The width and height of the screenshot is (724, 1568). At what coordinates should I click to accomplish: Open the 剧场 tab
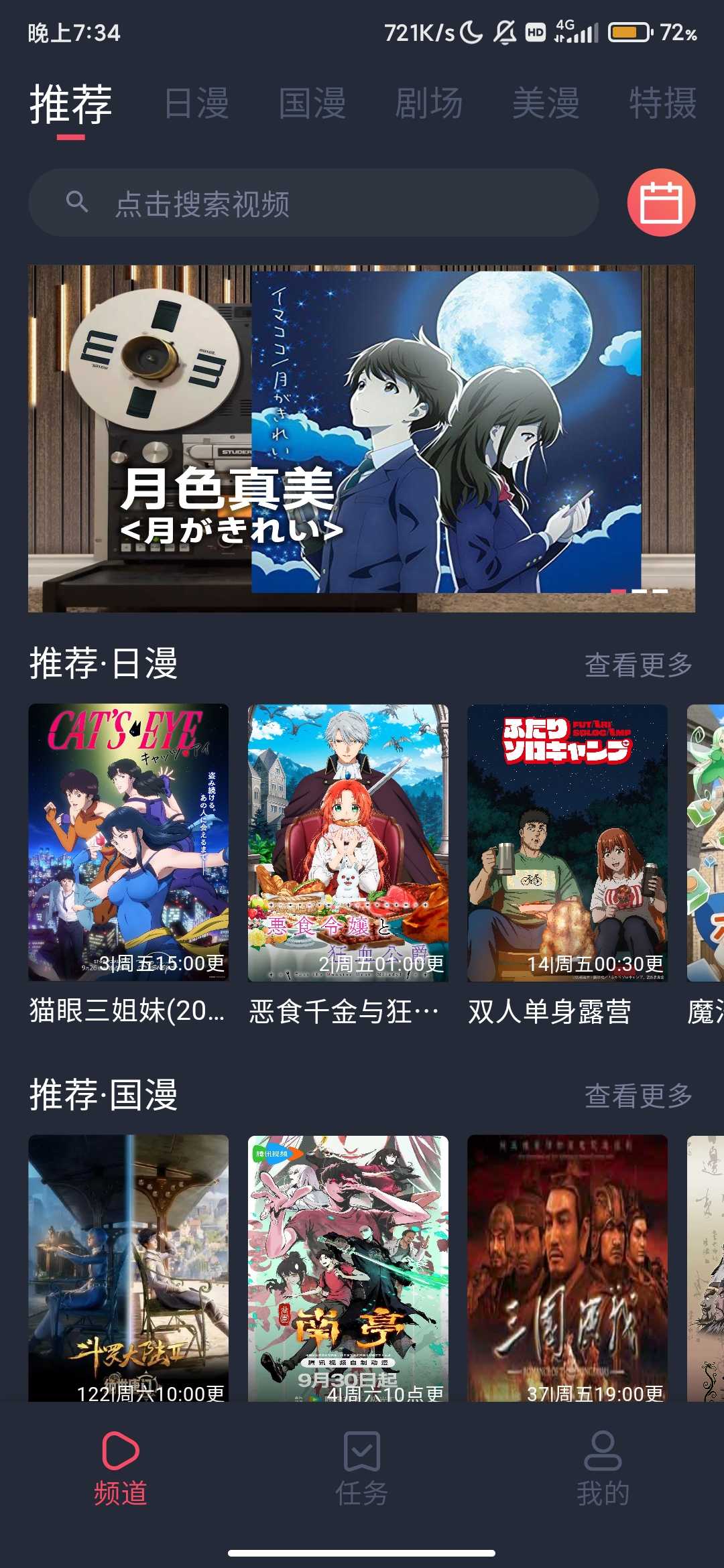coord(429,104)
